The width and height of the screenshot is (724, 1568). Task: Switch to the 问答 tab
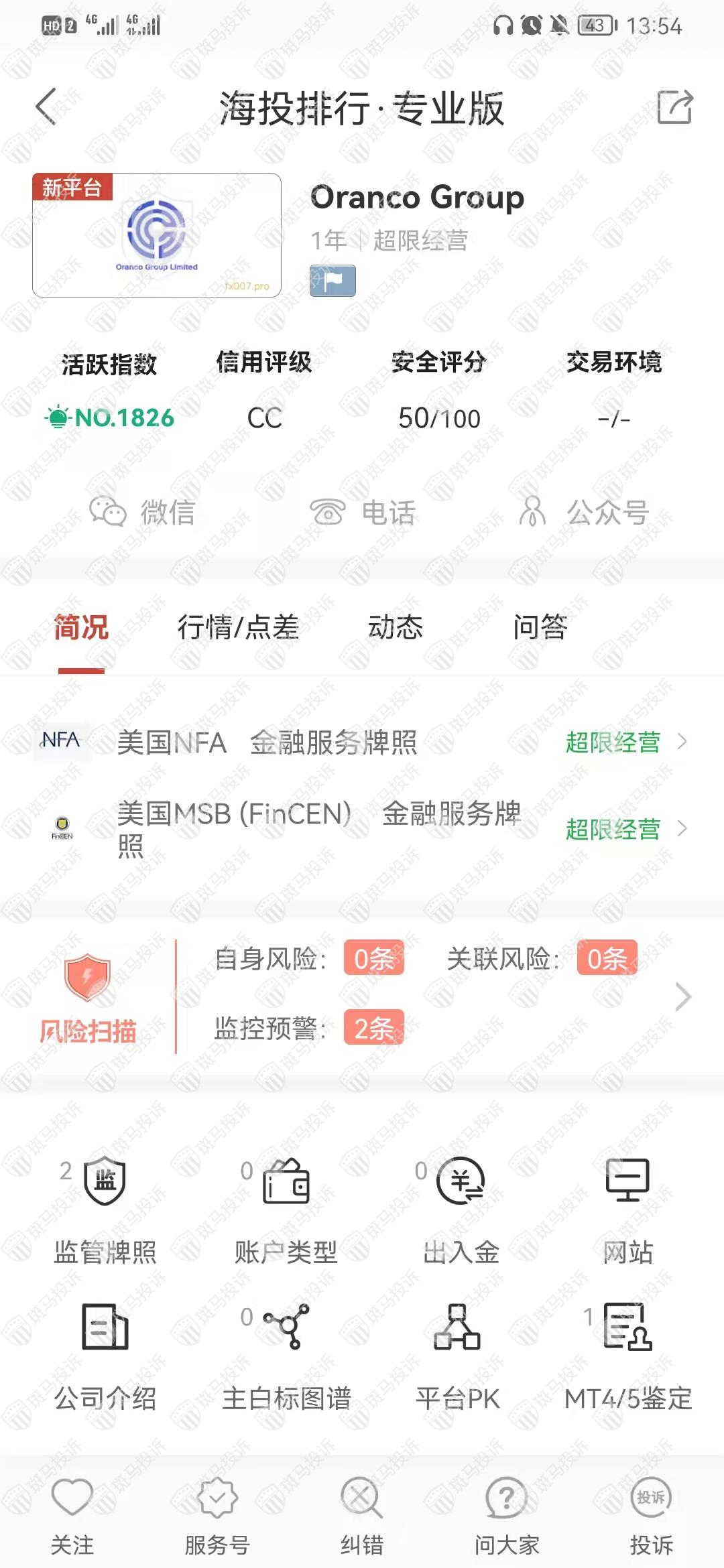click(540, 628)
